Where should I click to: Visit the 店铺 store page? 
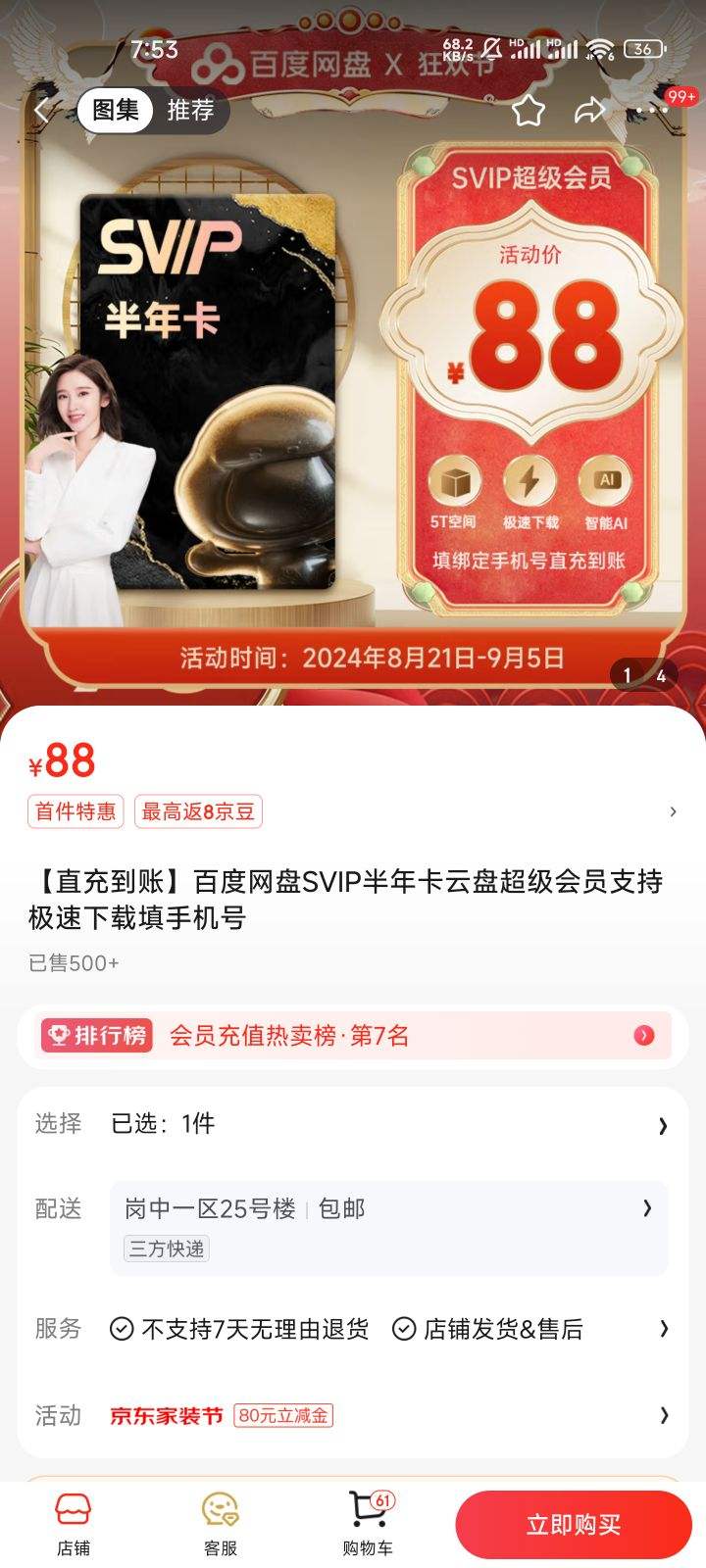point(74,1524)
